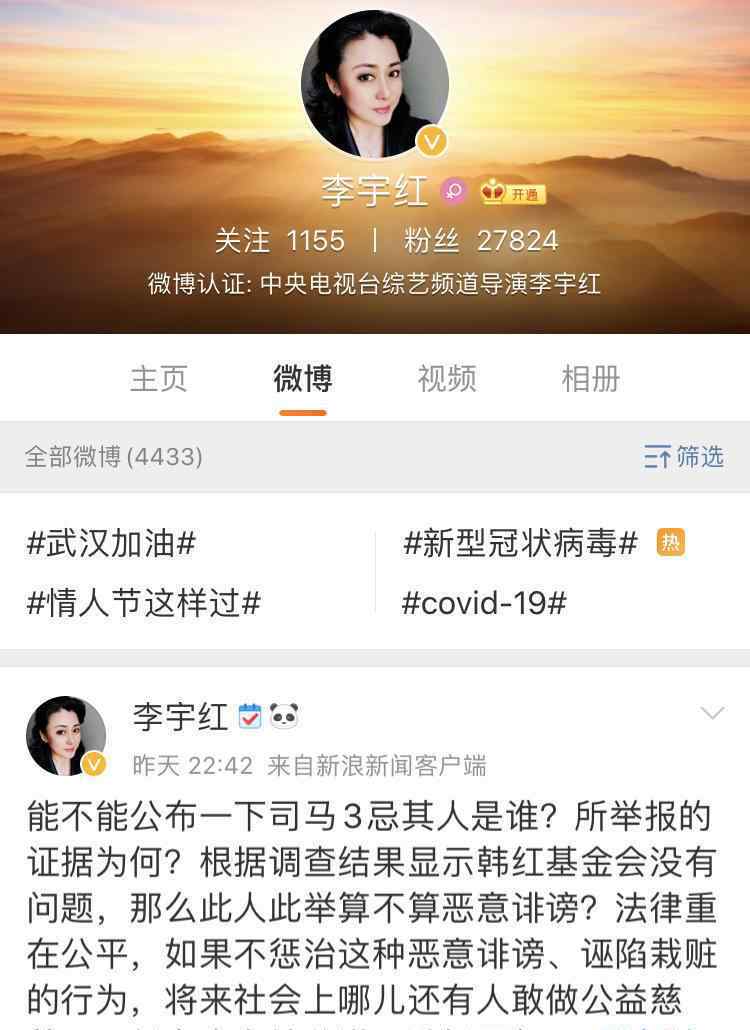
Task: Open the #covid-19# topic
Action: pos(484,603)
